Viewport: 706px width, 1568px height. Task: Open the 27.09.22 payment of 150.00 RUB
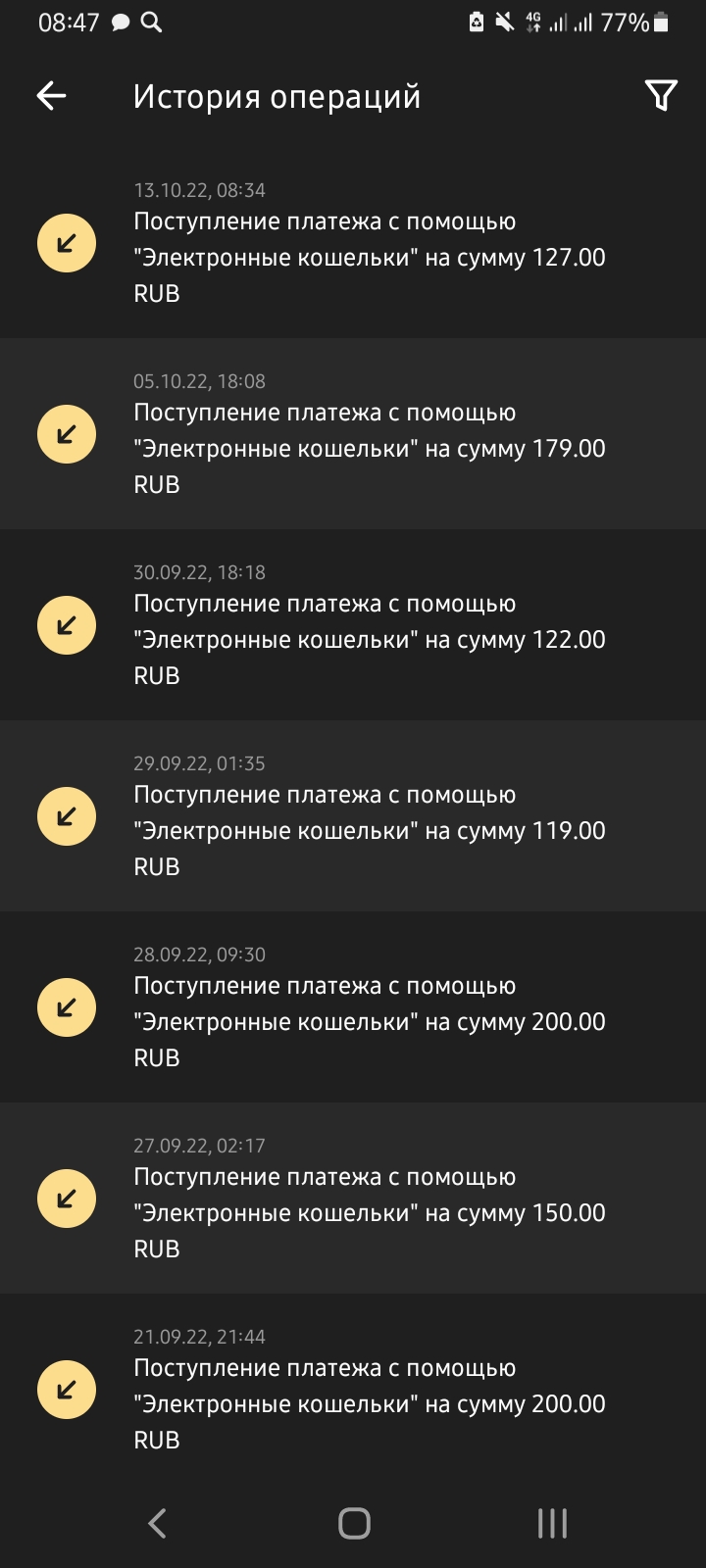tap(353, 1199)
